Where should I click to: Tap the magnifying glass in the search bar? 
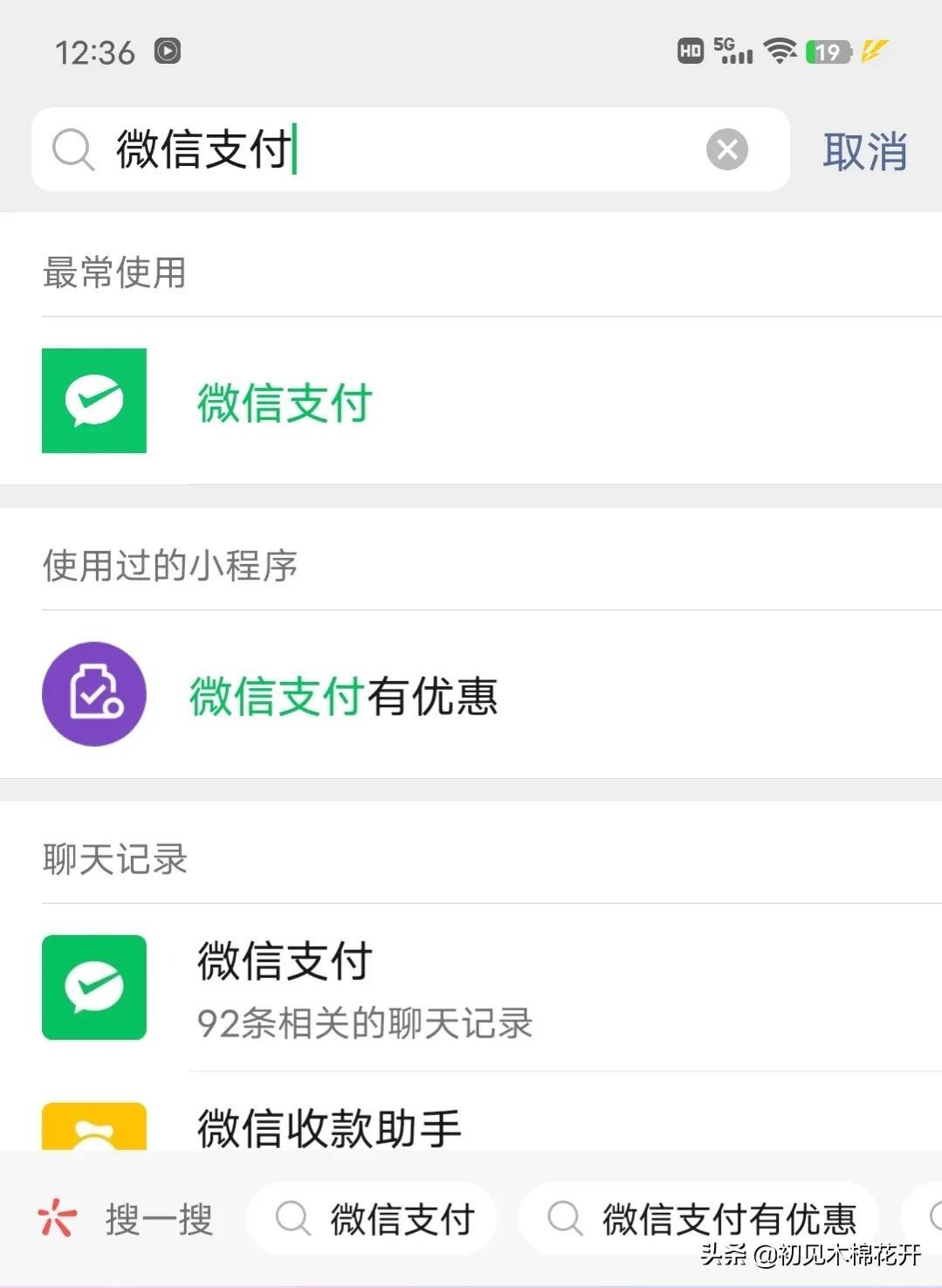[73, 149]
